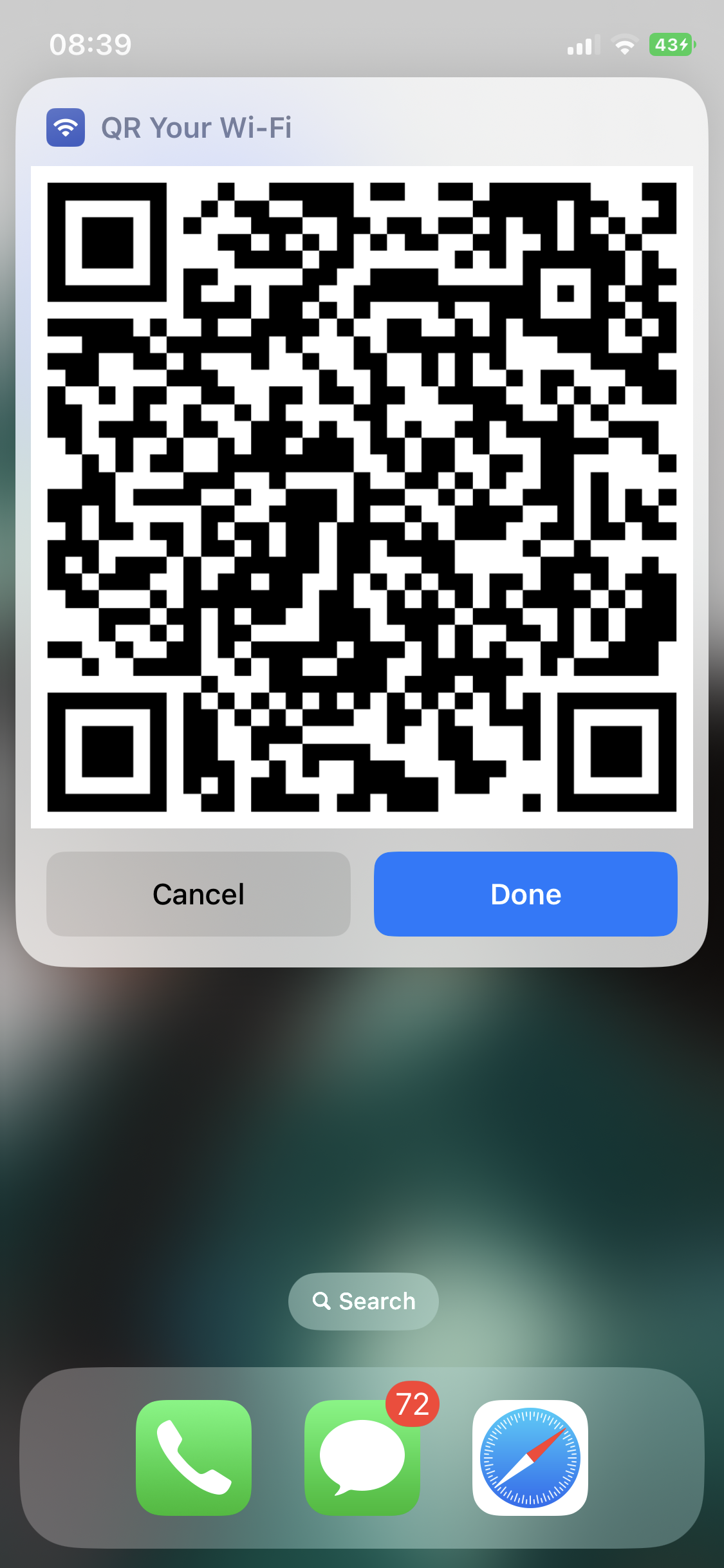724x1568 pixels.
Task: Open Messages with 72 unread badge
Action: 362,1457
